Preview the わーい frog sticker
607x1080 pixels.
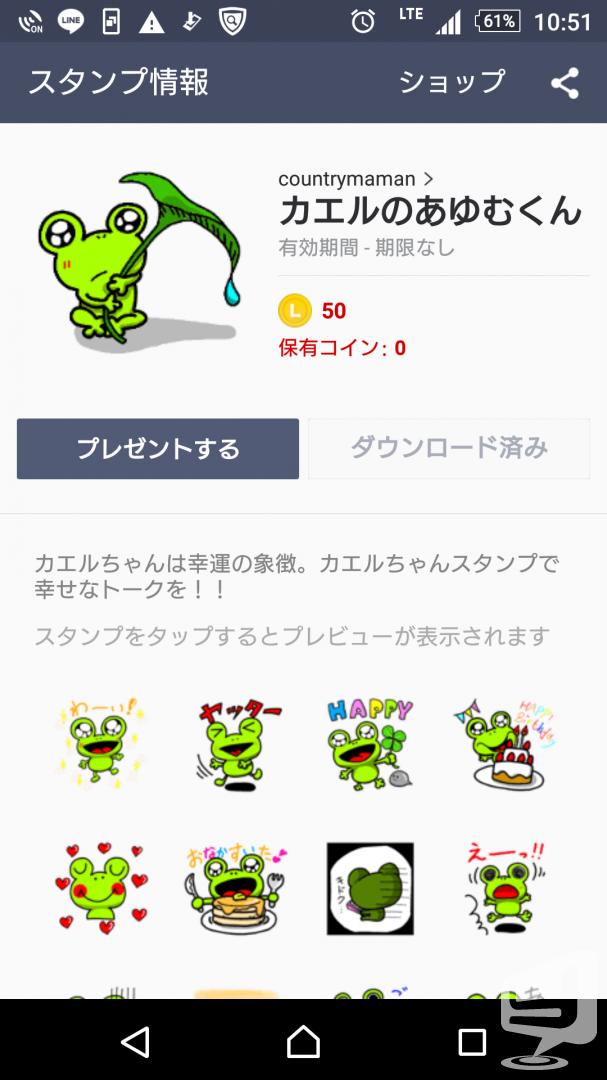[x=98, y=742]
